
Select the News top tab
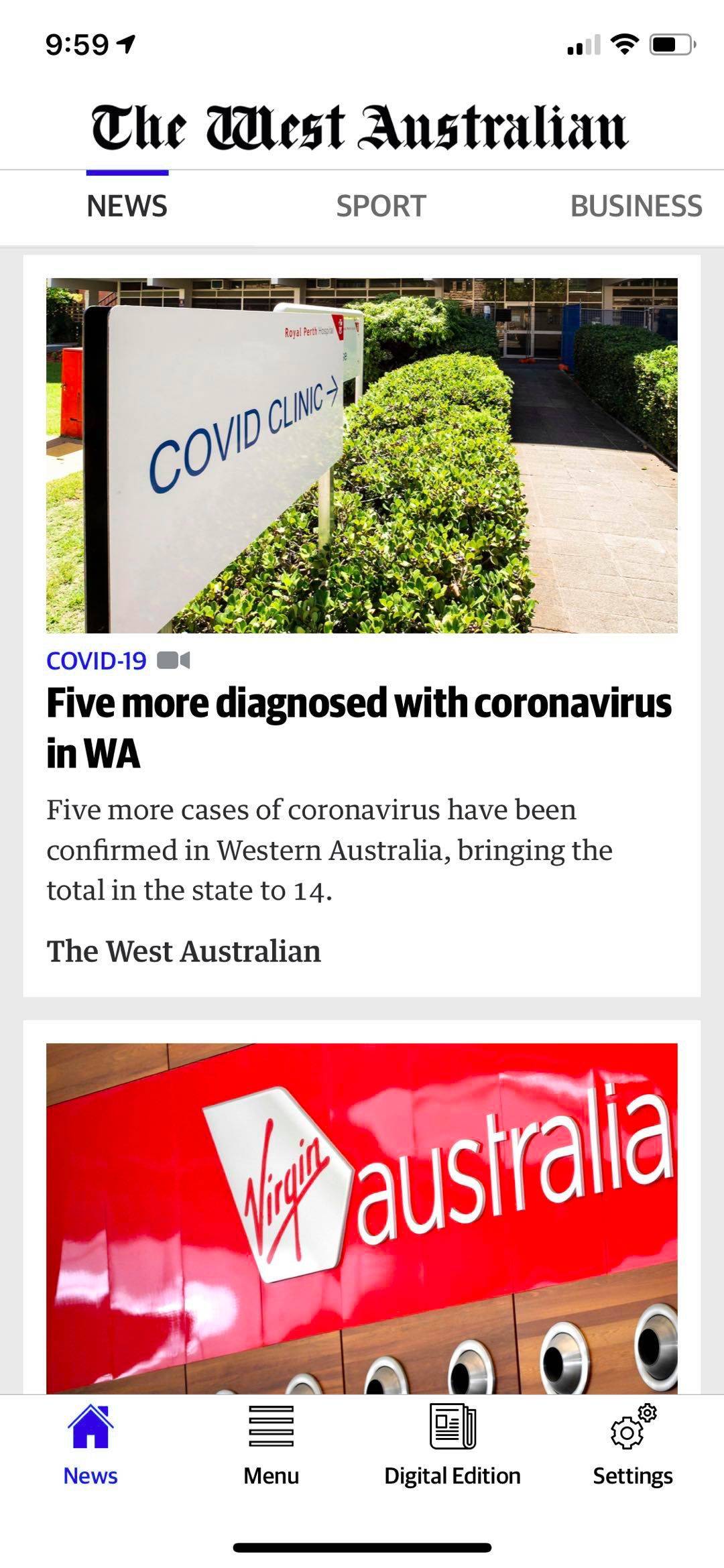pos(127,206)
